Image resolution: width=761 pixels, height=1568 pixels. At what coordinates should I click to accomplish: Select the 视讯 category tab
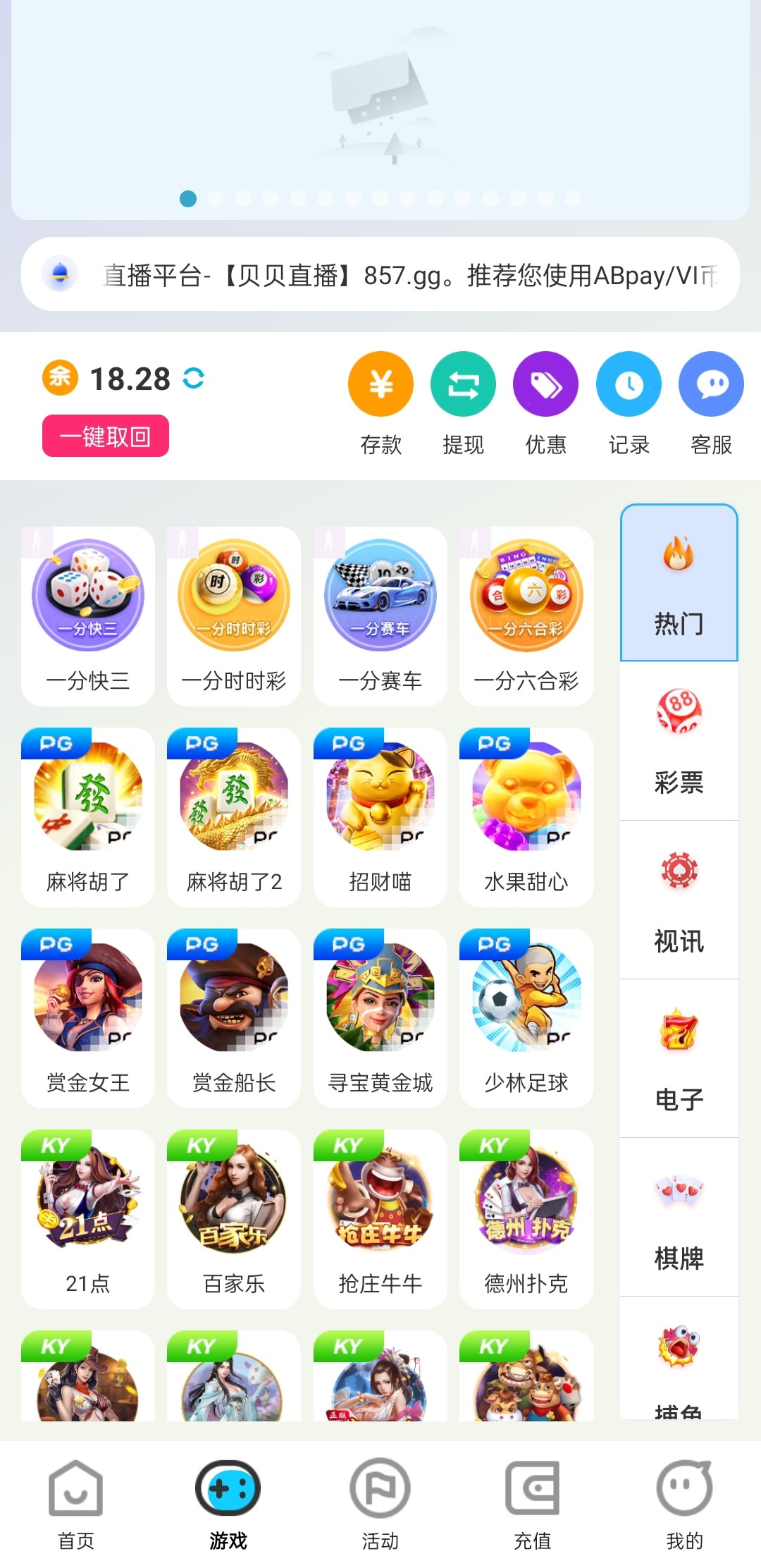point(679,900)
